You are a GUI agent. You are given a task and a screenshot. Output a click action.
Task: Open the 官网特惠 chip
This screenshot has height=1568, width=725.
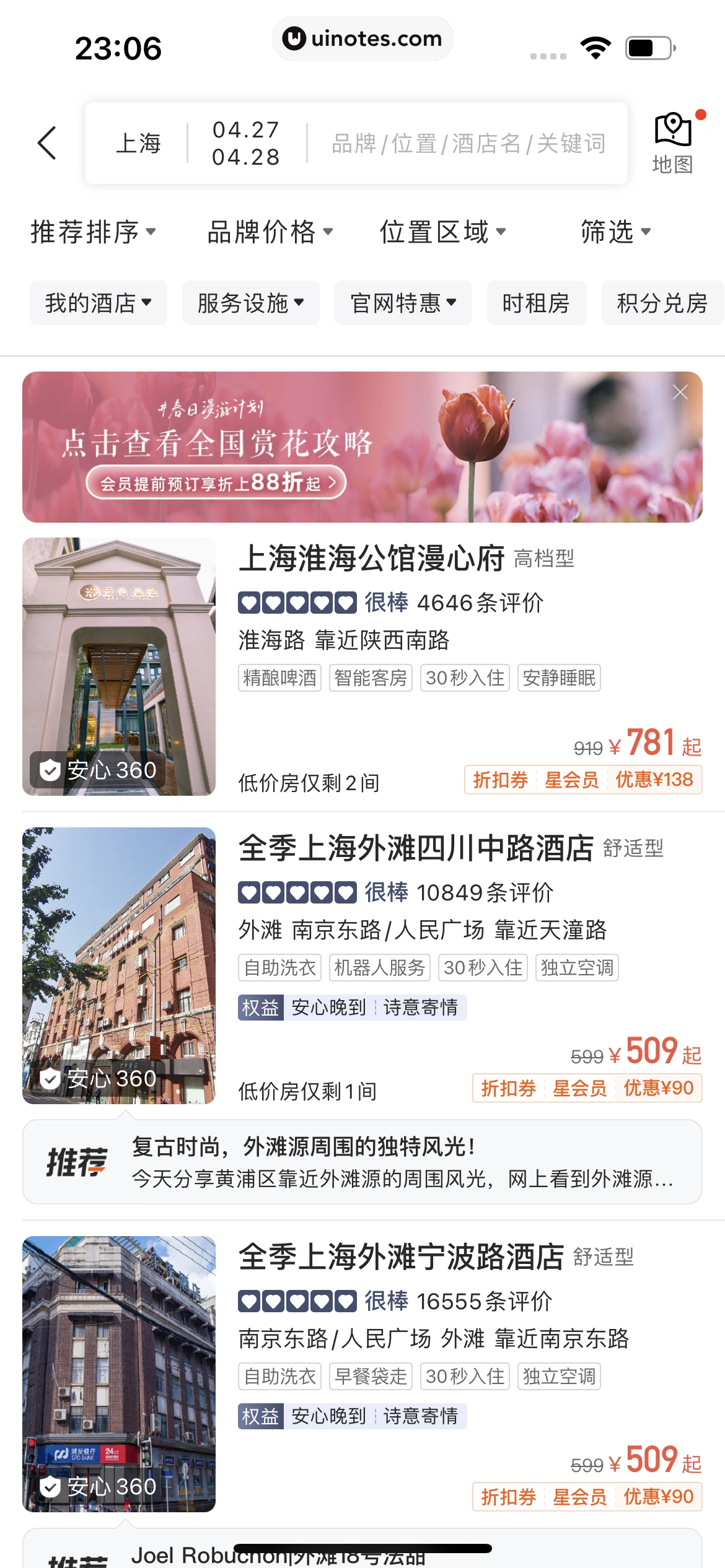[x=403, y=303]
